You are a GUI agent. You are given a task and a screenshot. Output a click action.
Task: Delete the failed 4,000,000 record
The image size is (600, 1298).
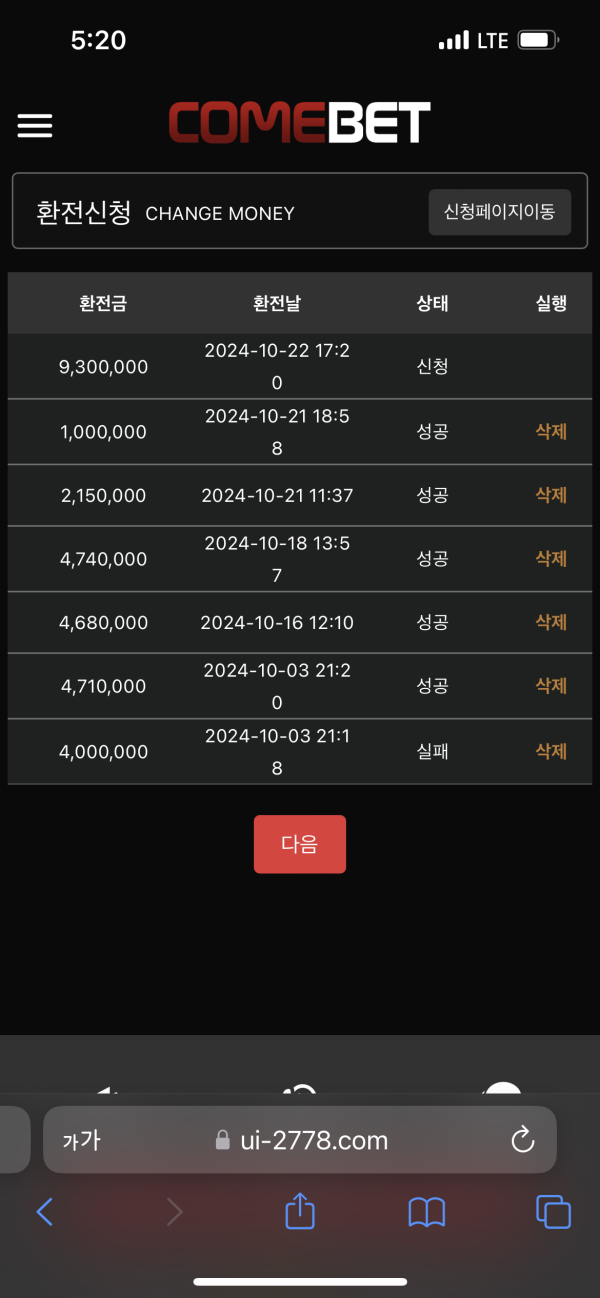[x=551, y=751]
